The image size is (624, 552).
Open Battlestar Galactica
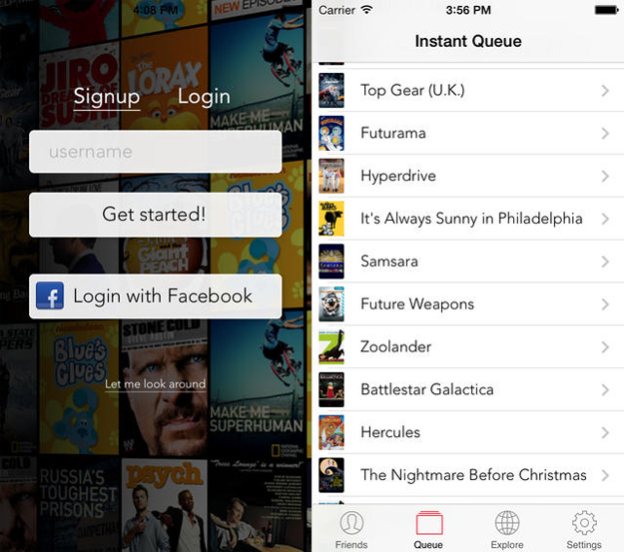(x=466, y=389)
